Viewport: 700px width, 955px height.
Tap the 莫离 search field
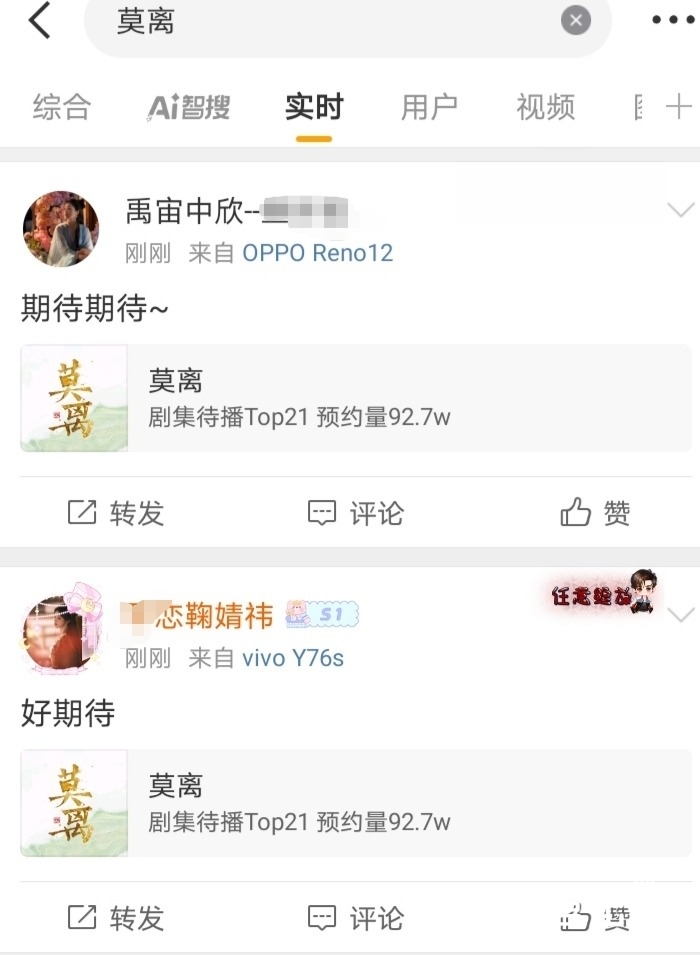tap(340, 22)
